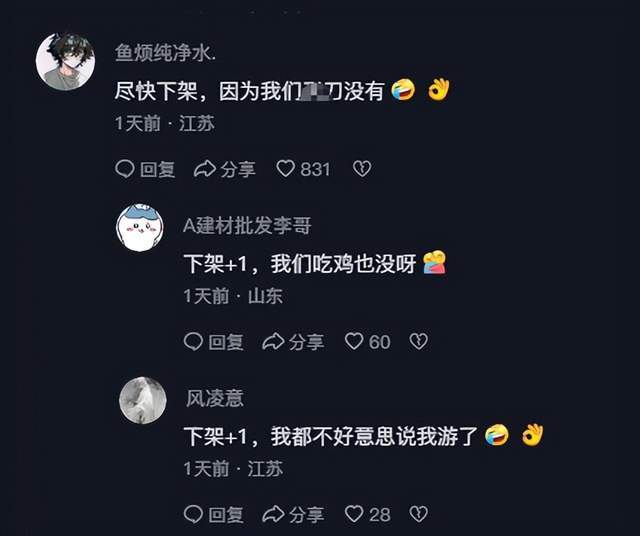The width and height of the screenshot is (640, 536).
Task: Open 鱼烦纯净水's profile avatar
Action: click(x=66, y=62)
